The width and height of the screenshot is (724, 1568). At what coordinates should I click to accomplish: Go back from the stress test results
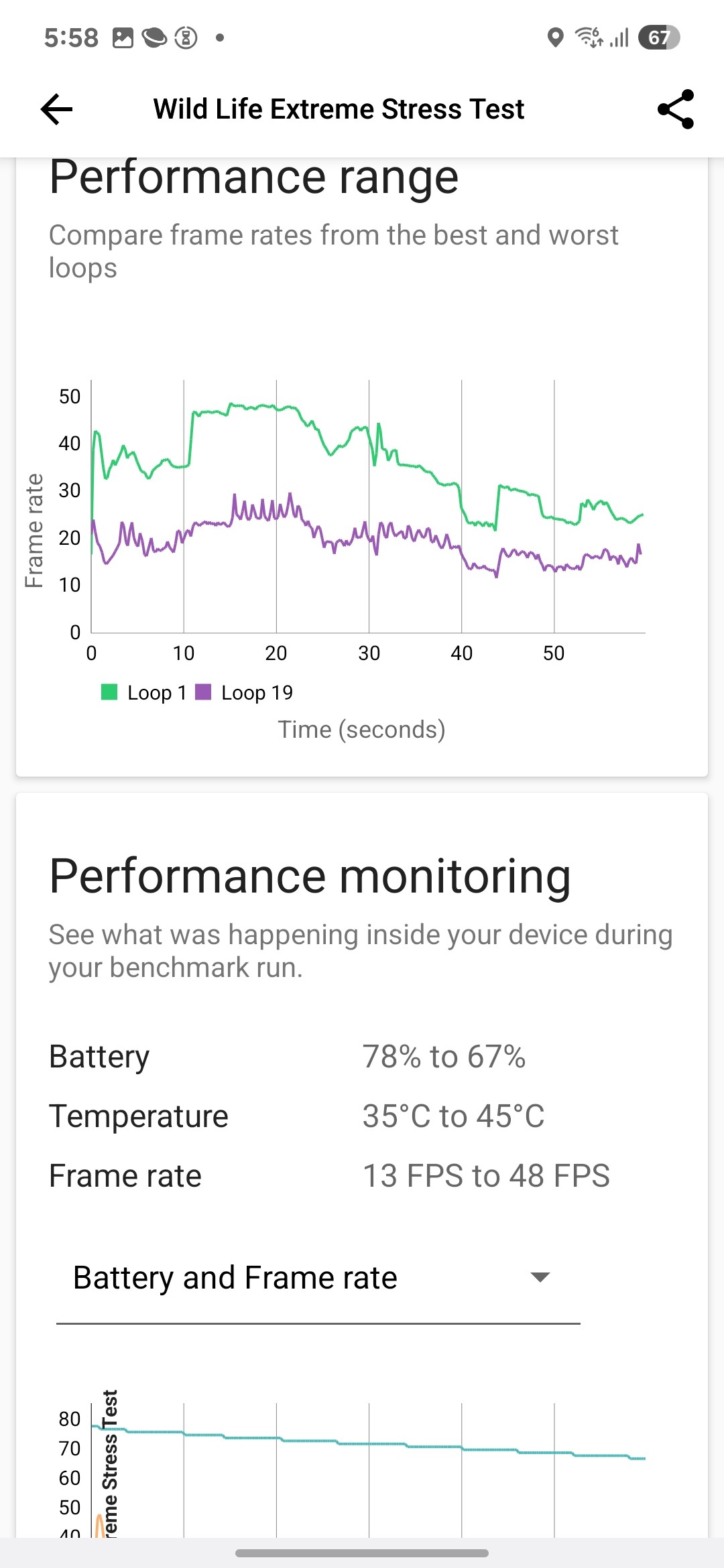pos(56,109)
